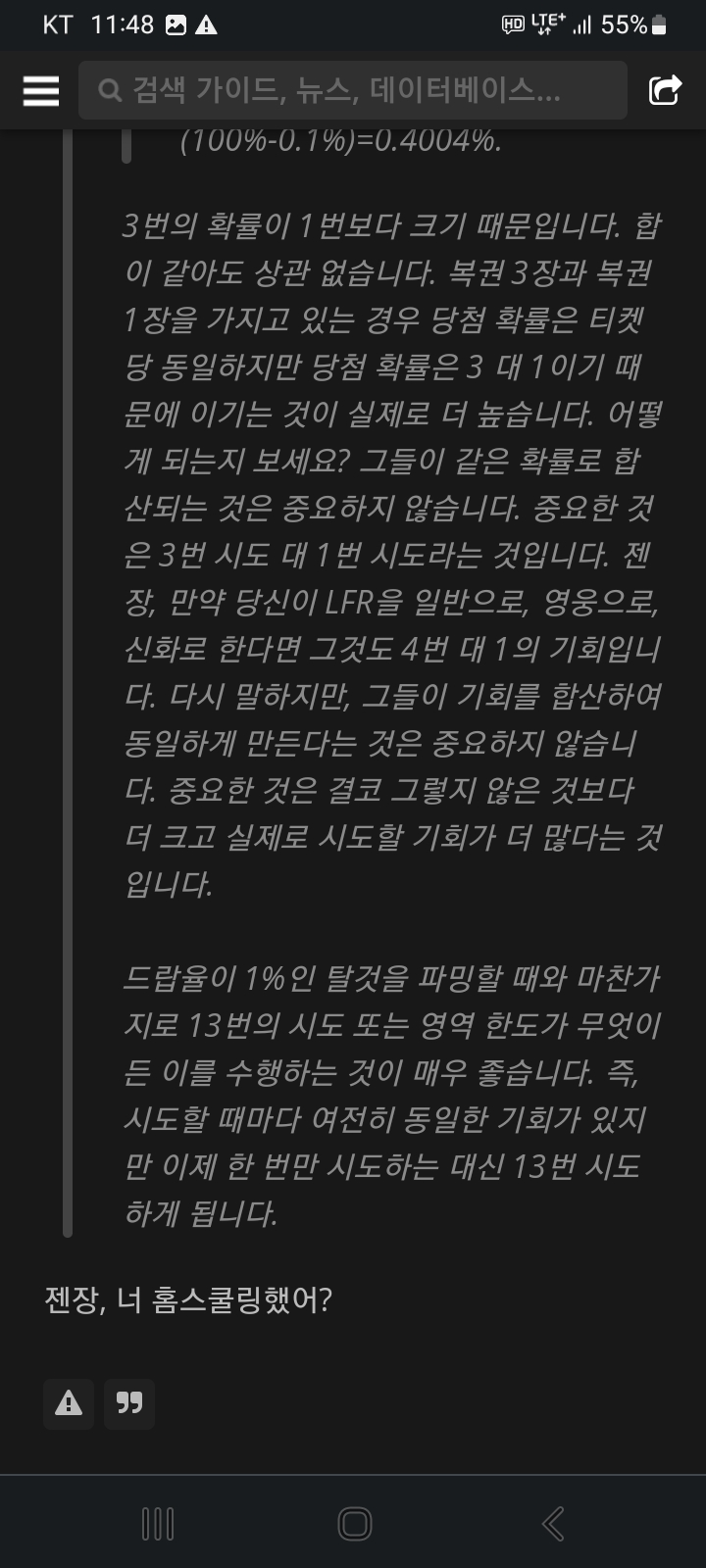Go back using the system back button

[553, 1524]
